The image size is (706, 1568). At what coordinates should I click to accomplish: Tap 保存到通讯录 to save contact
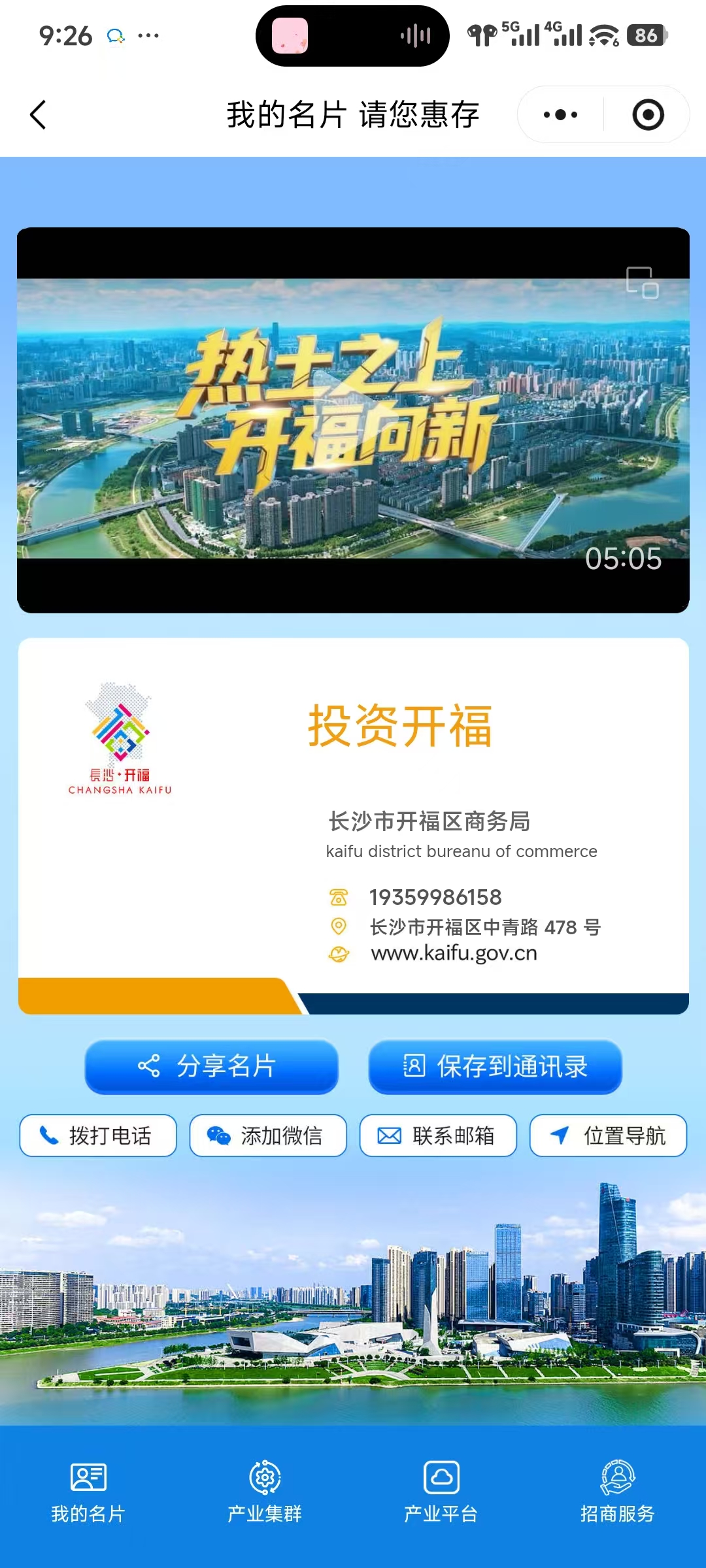(x=494, y=1067)
